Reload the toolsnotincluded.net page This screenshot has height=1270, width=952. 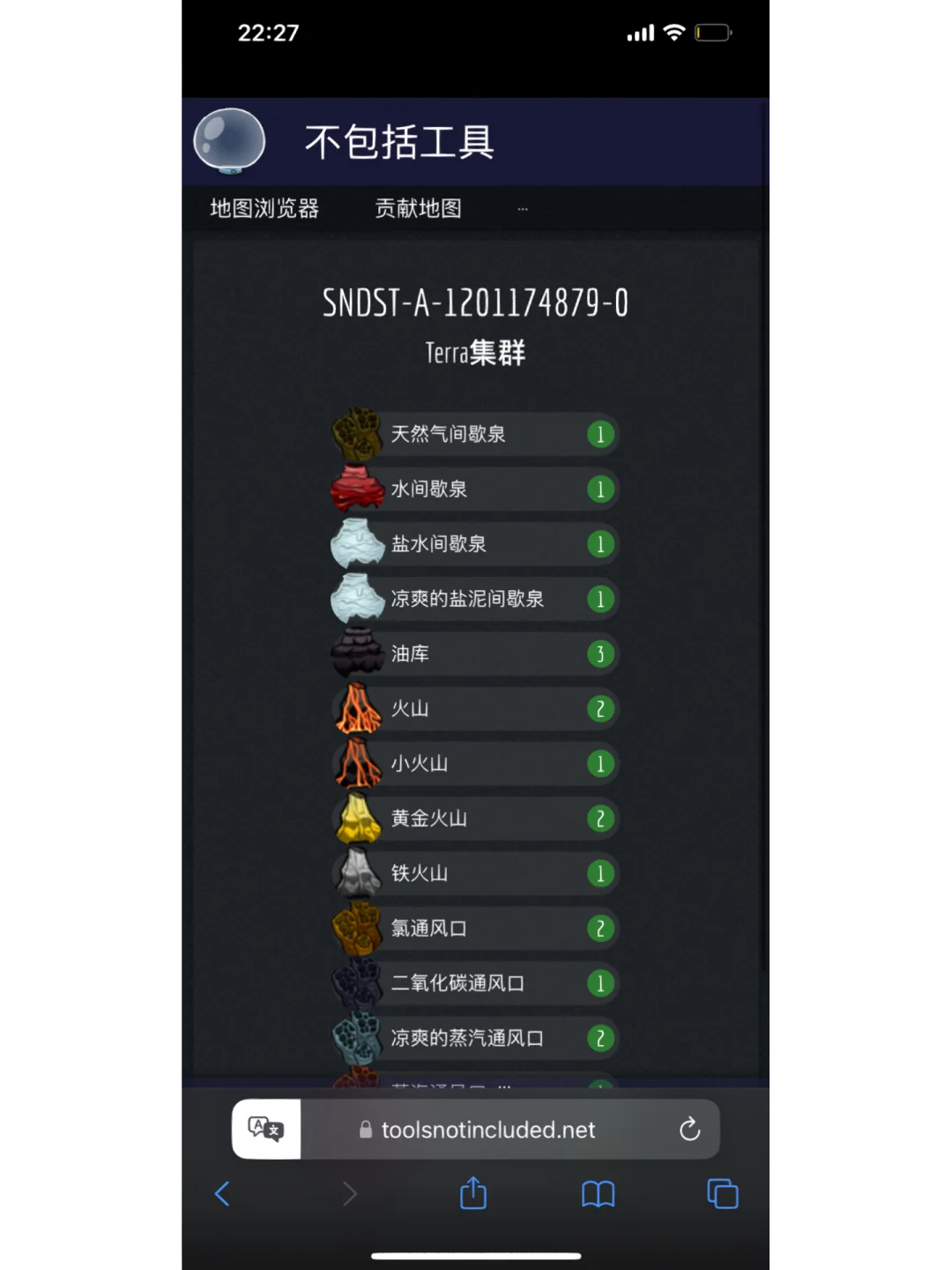coord(689,1129)
